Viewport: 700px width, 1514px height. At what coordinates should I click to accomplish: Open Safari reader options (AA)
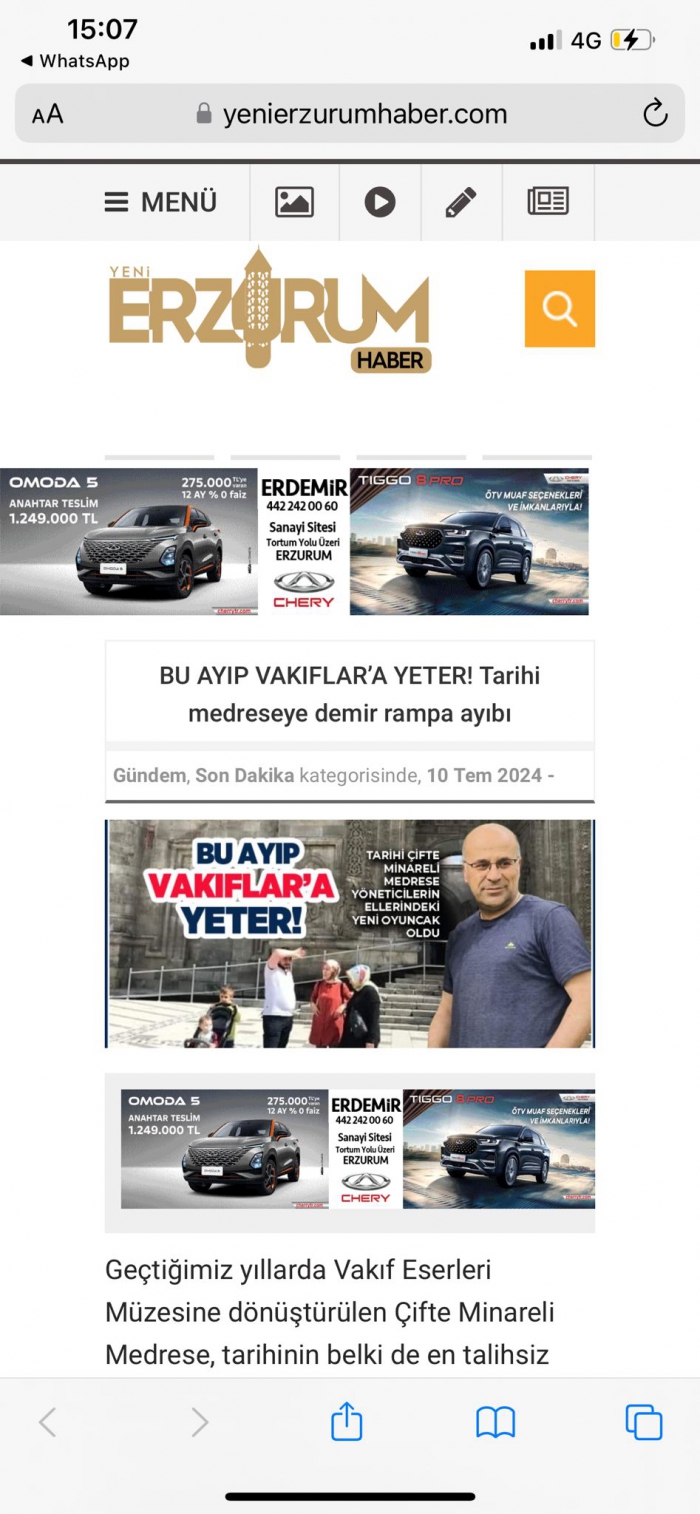[x=47, y=114]
